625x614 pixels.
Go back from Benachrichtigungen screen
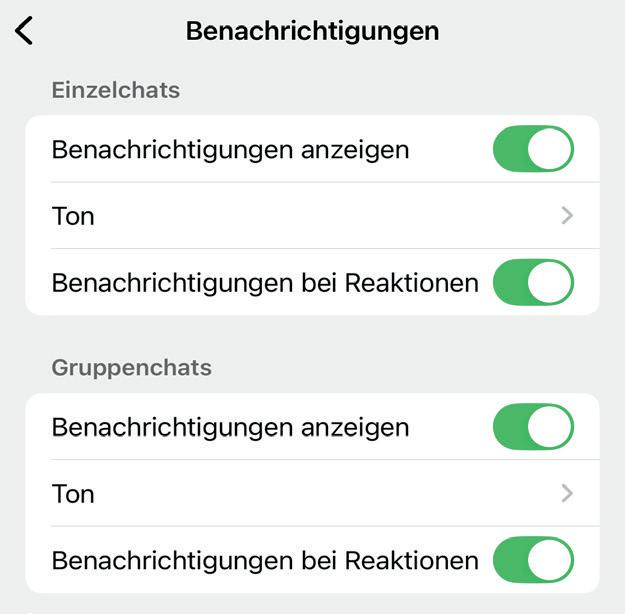pos(25,30)
